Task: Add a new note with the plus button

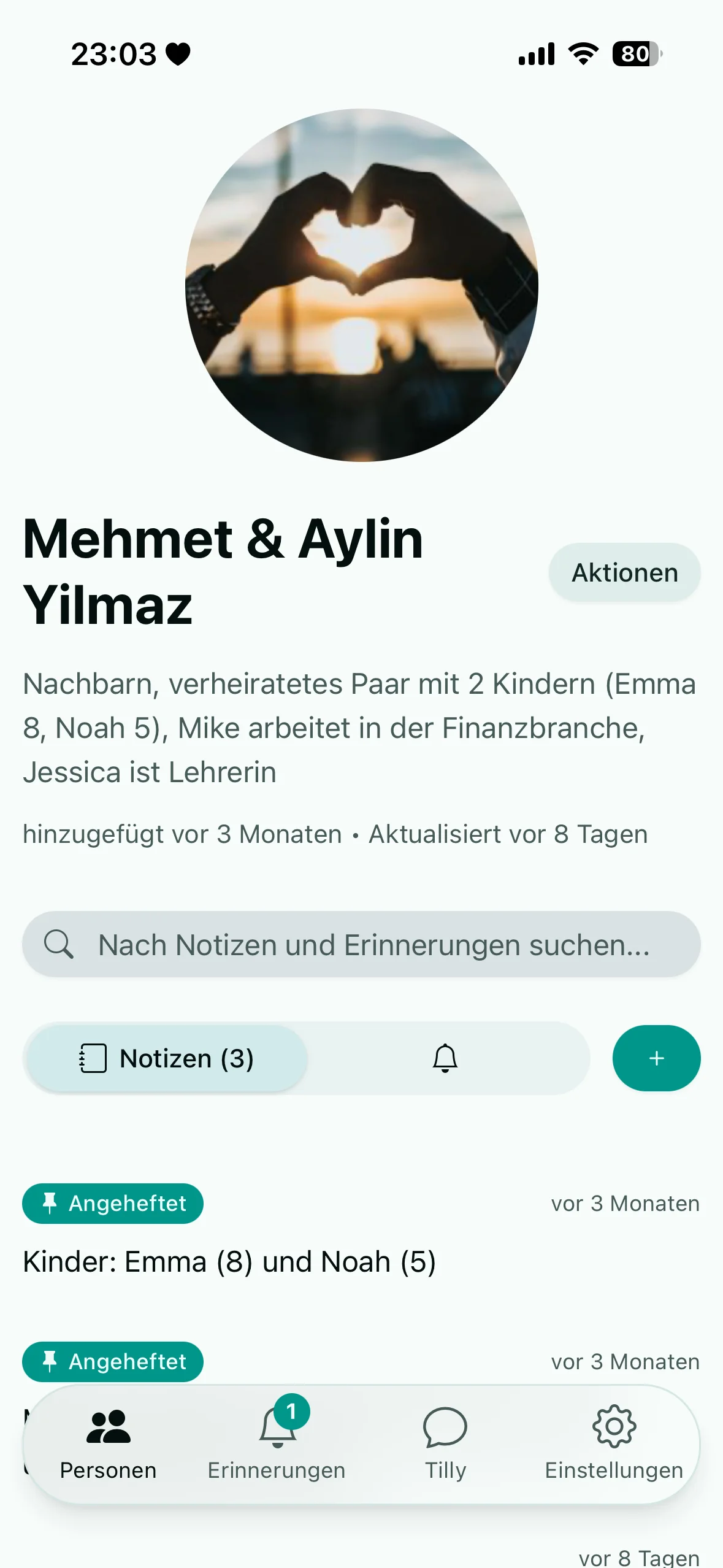Action: pos(656,1058)
